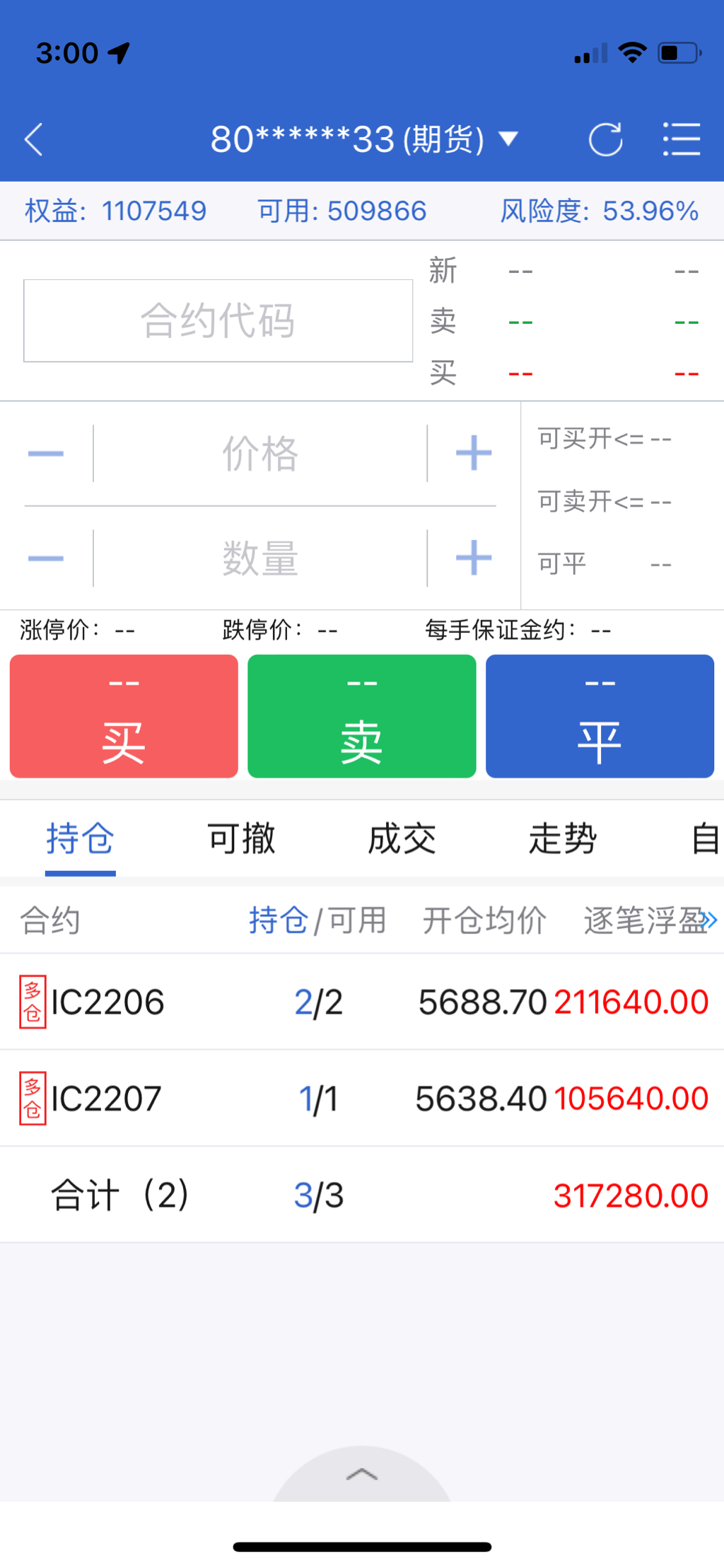724x1568 pixels.
Task: Focus the 价格 price input
Action: [x=260, y=454]
